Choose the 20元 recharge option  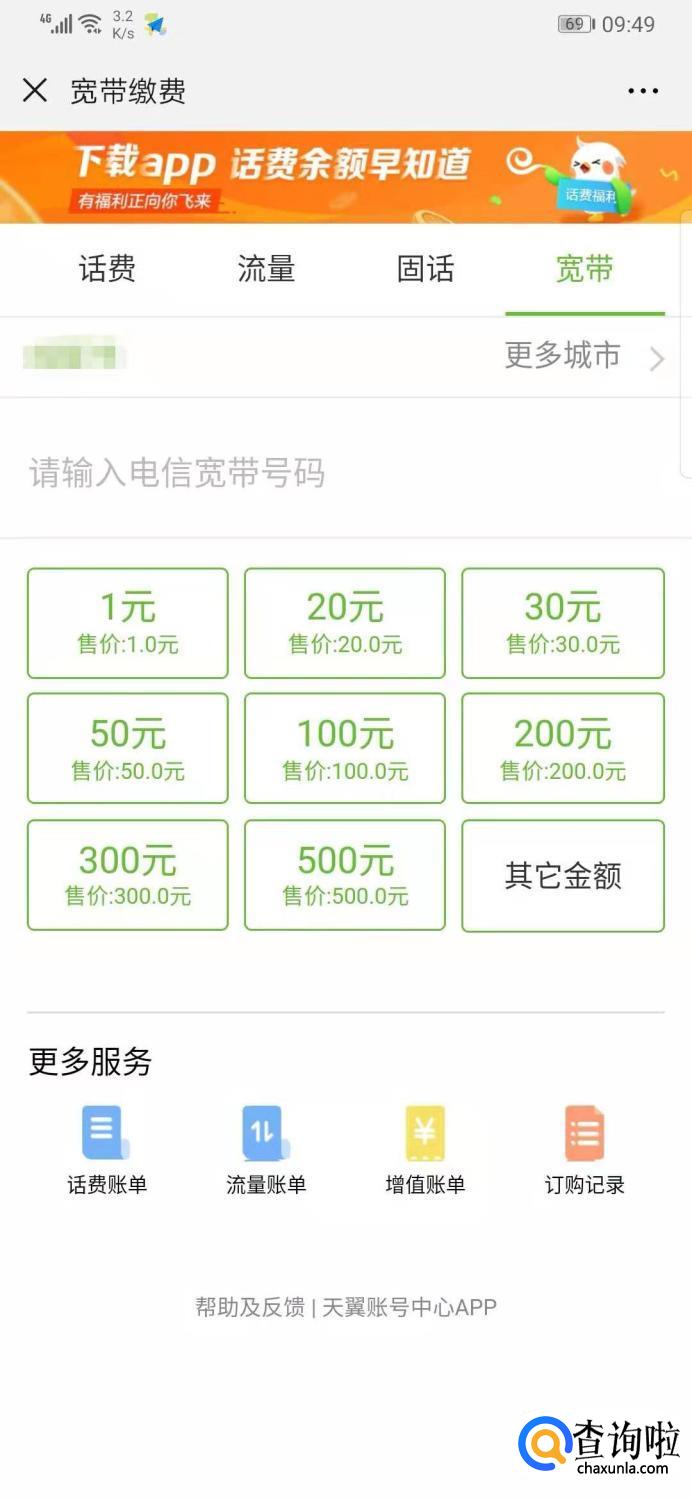(x=345, y=623)
